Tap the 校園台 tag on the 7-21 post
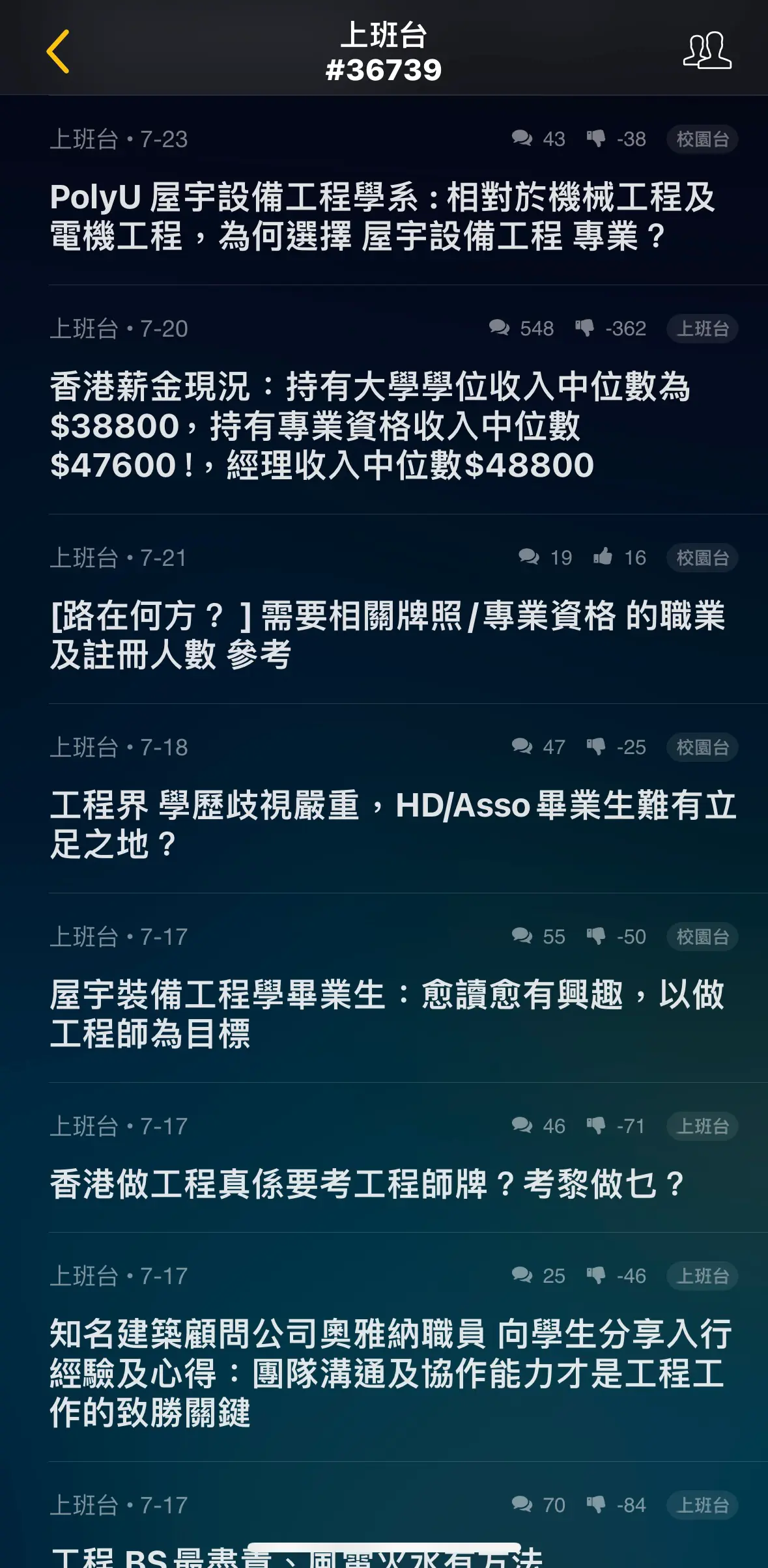Image resolution: width=768 pixels, height=1568 pixels. click(x=702, y=557)
